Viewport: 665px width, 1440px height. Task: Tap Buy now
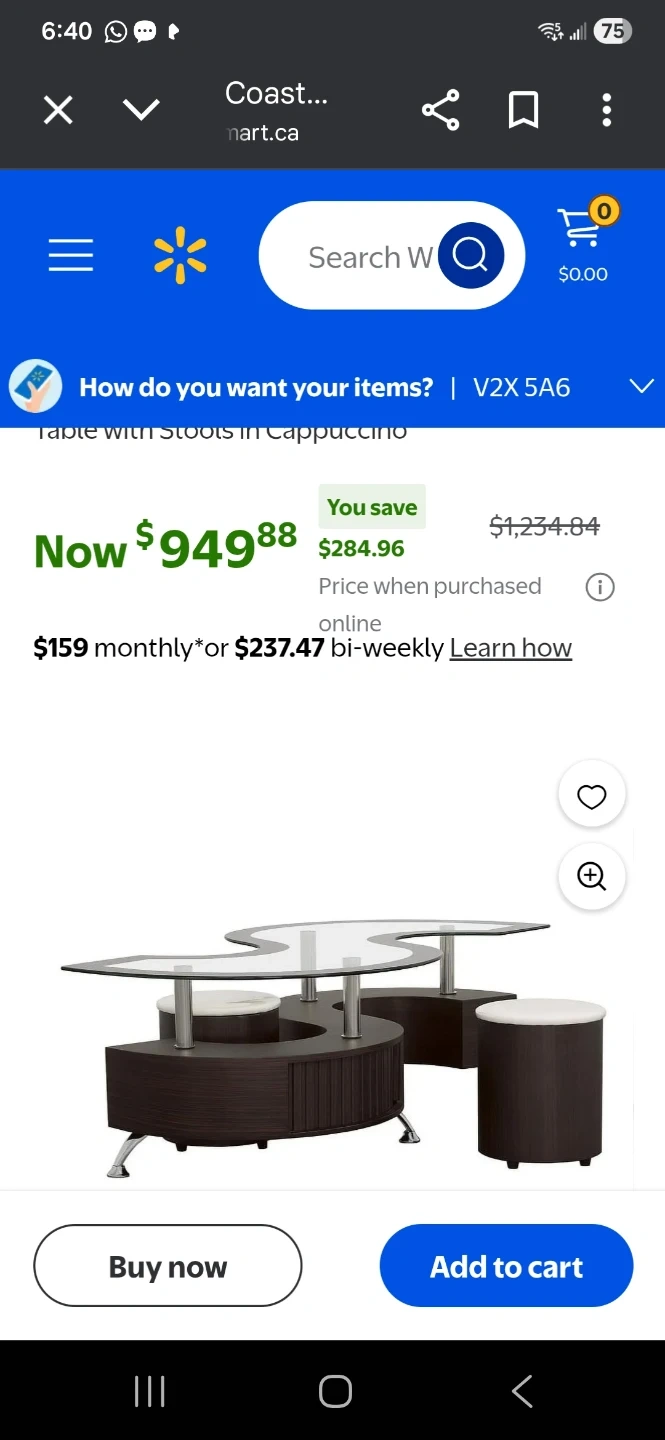[x=168, y=1266]
